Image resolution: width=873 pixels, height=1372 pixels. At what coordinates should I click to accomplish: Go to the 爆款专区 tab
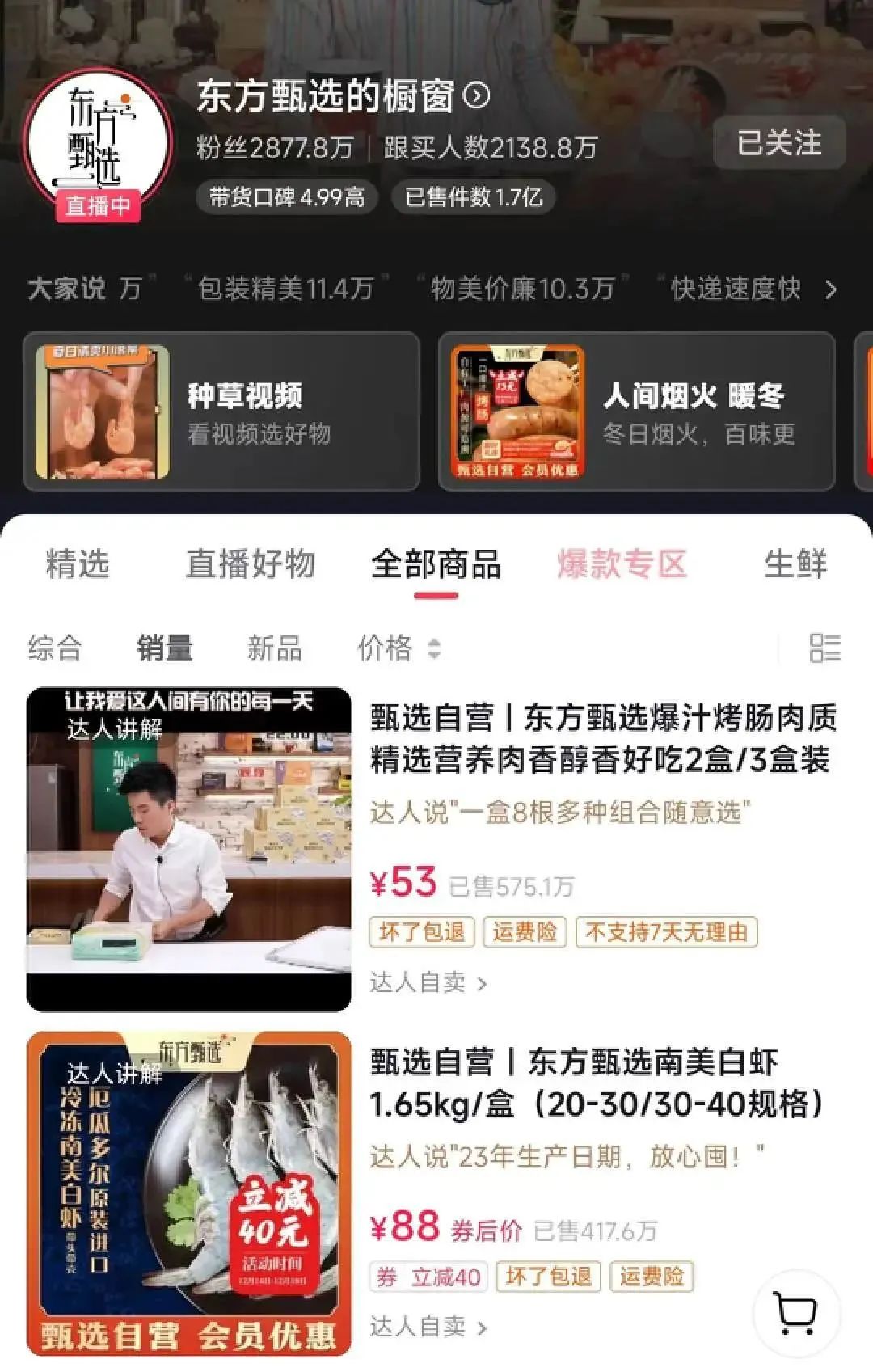coord(622,564)
